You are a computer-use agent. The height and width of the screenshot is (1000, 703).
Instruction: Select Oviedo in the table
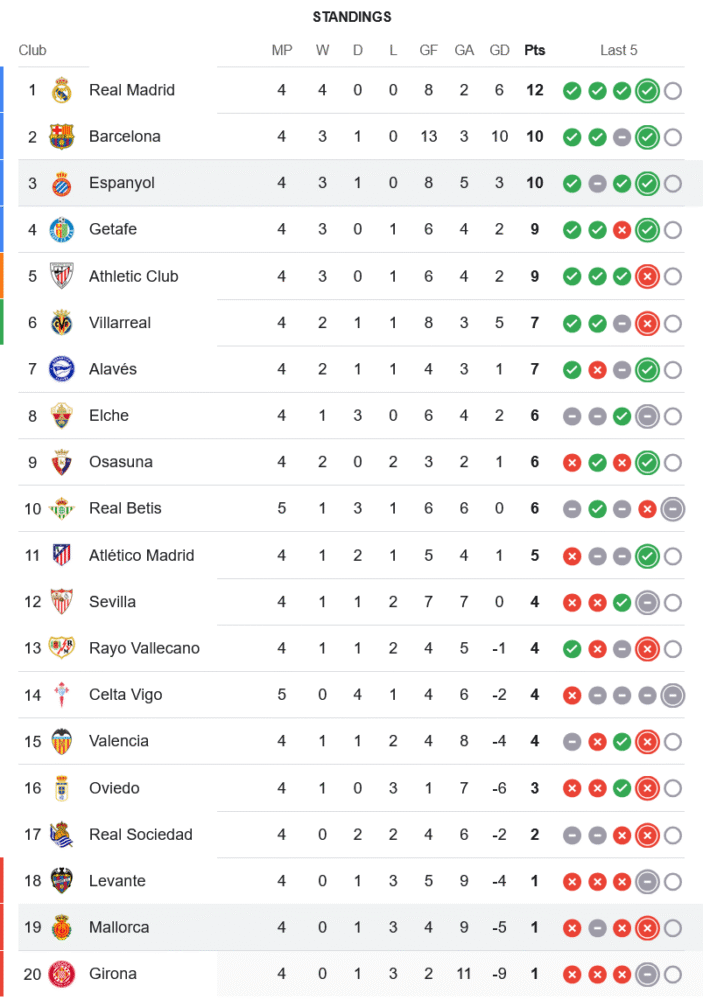114,788
